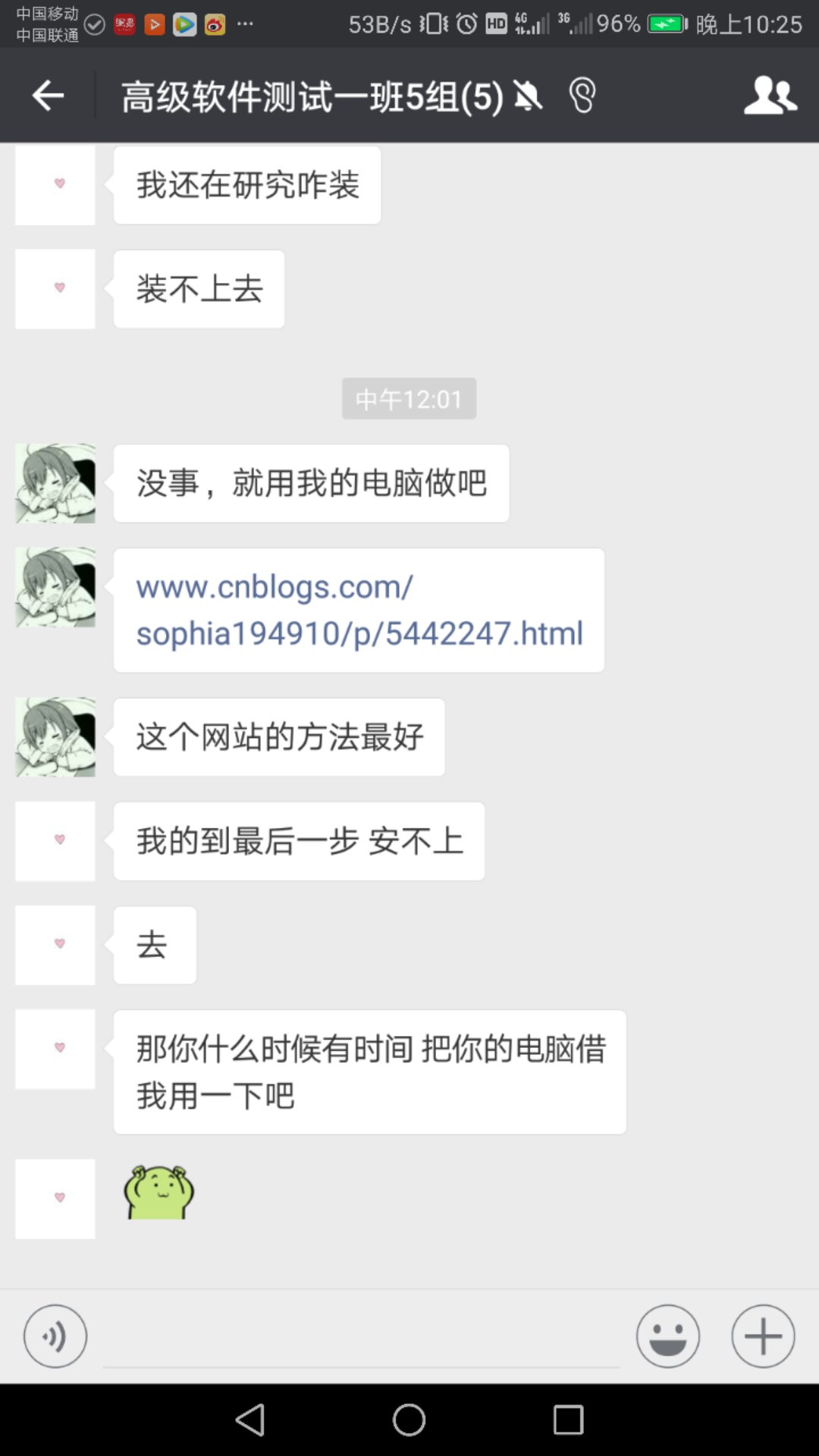Tap heart avatar beside 我还在研究咋装

pos(55,185)
